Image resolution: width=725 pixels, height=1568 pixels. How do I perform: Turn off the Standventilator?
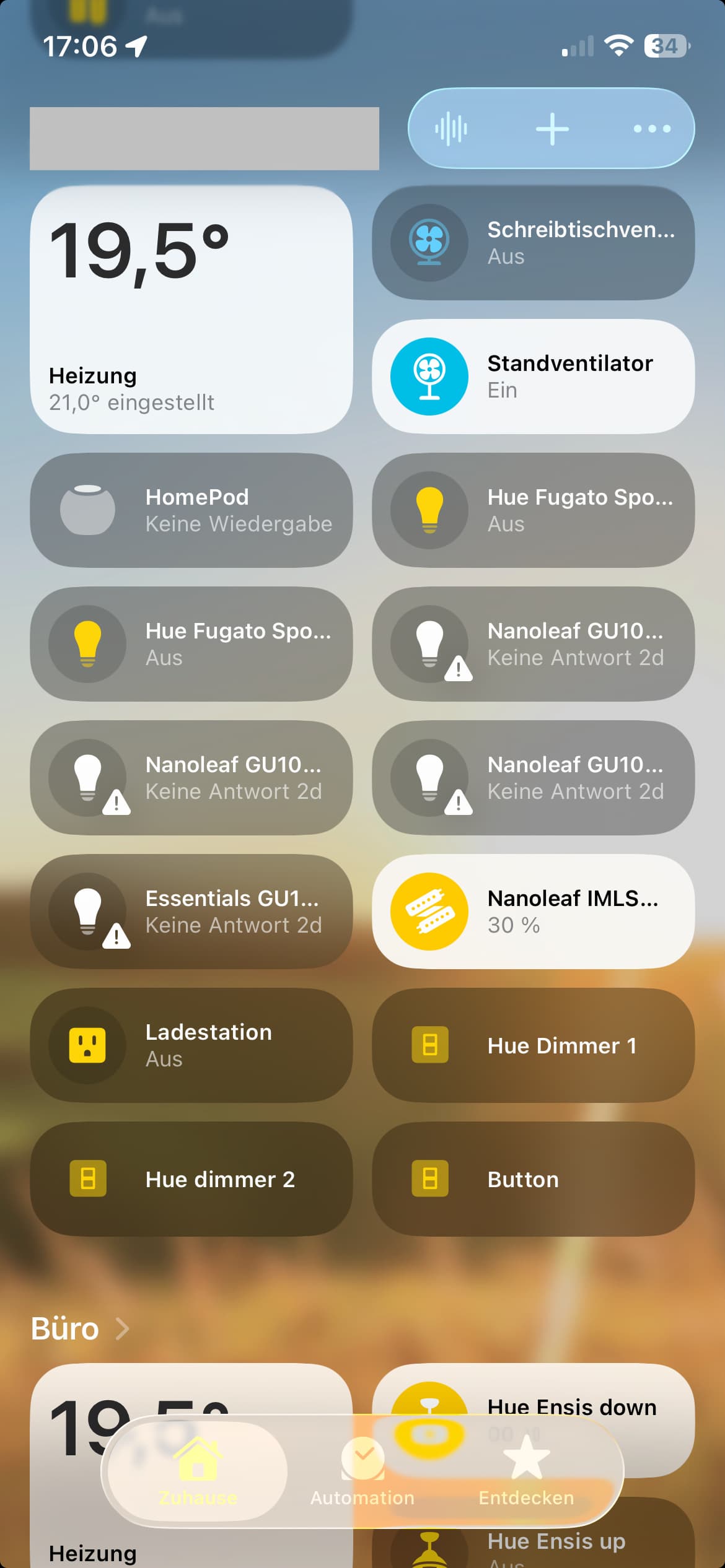click(x=429, y=377)
